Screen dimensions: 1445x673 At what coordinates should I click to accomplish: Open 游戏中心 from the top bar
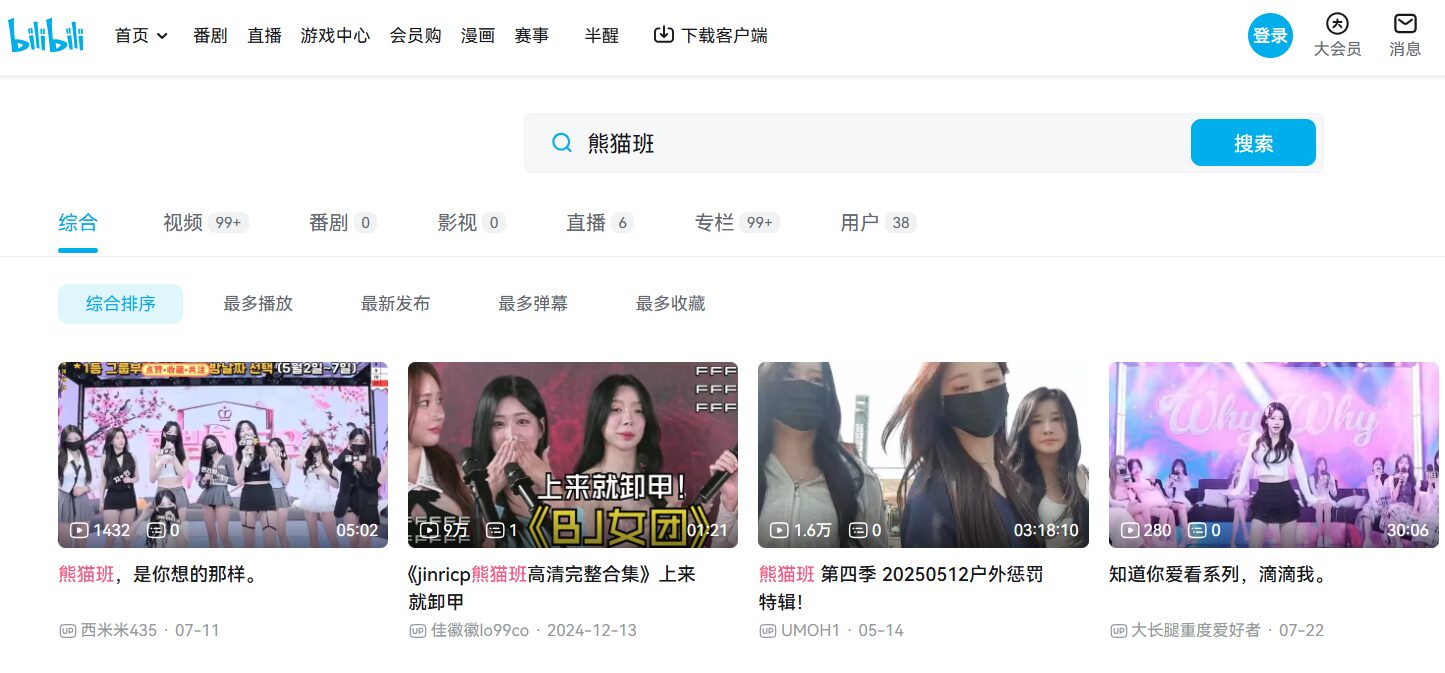click(335, 36)
